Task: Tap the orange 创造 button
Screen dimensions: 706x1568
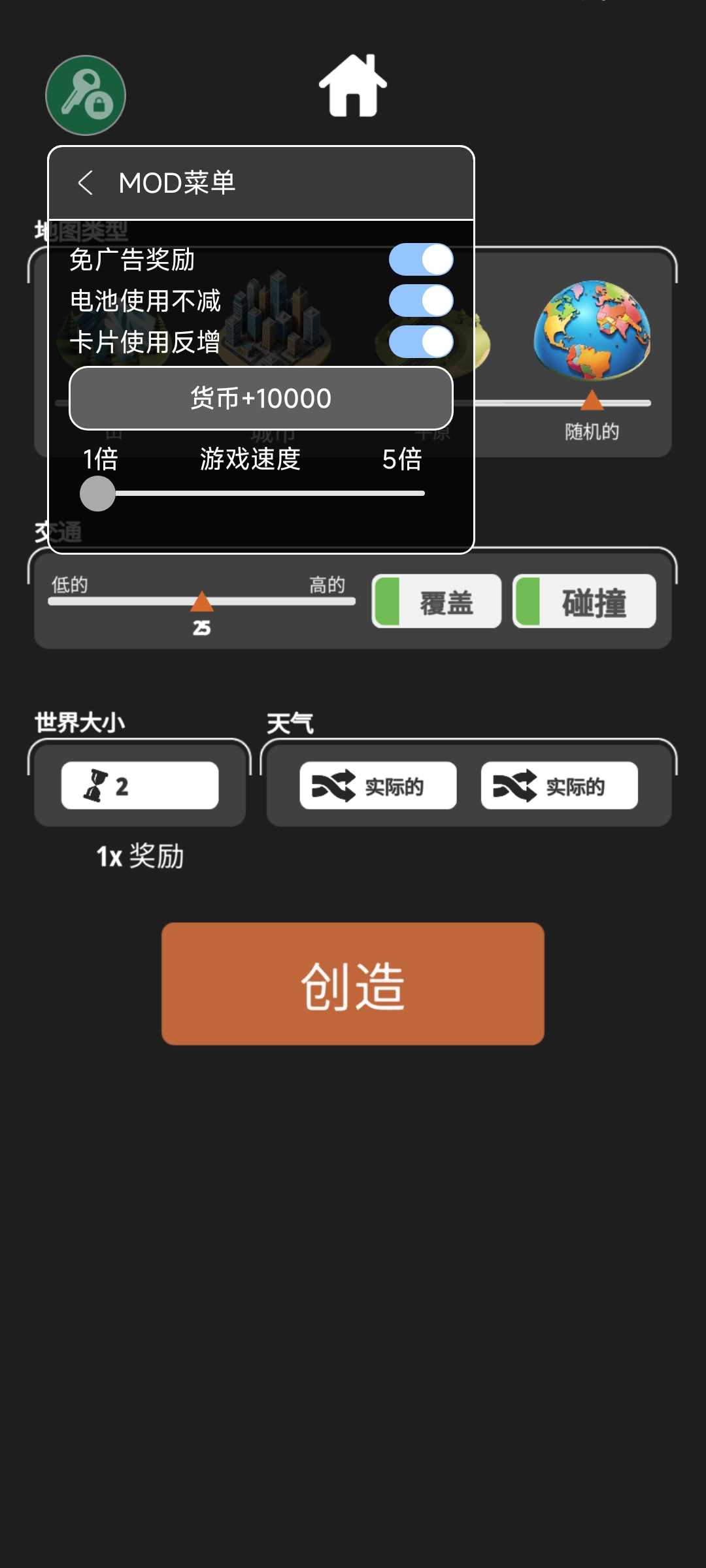Action: [353, 984]
